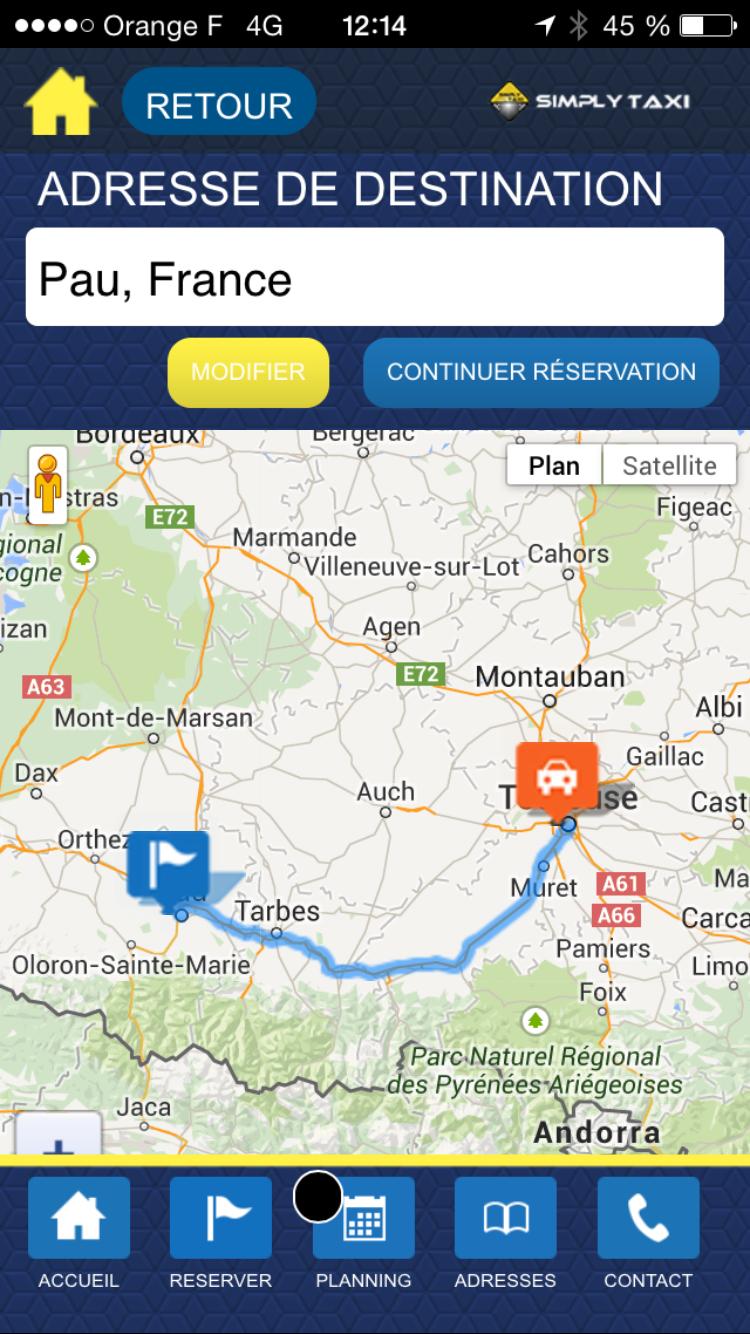Image resolution: width=750 pixels, height=1334 pixels.
Task: Continue the reservation
Action: tap(541, 372)
